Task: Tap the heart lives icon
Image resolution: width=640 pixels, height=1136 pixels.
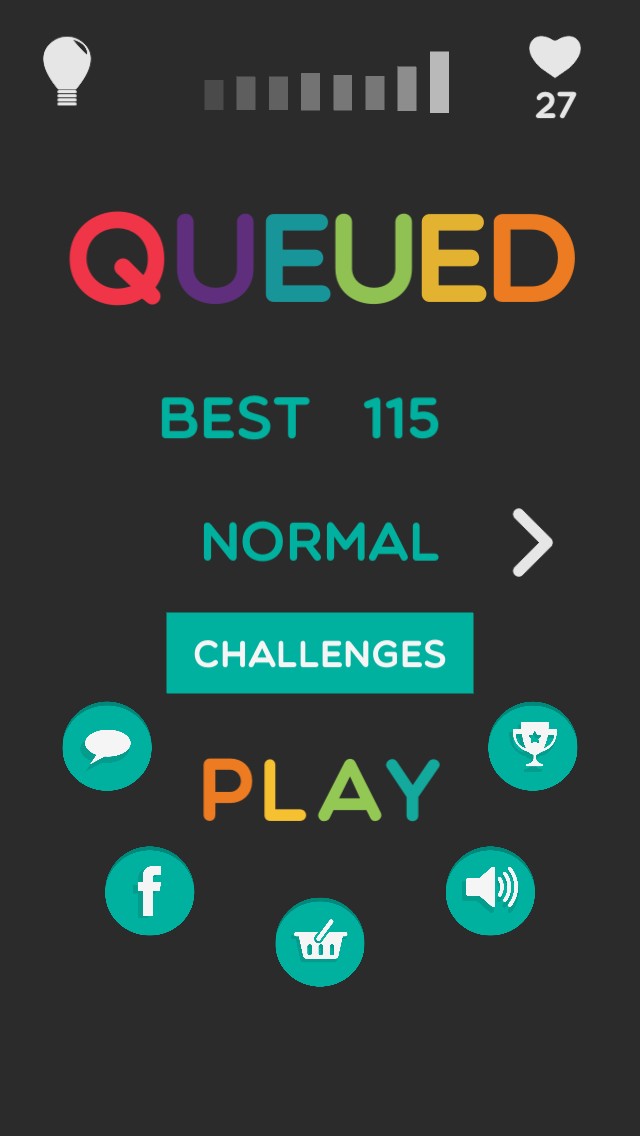Action: click(x=555, y=58)
